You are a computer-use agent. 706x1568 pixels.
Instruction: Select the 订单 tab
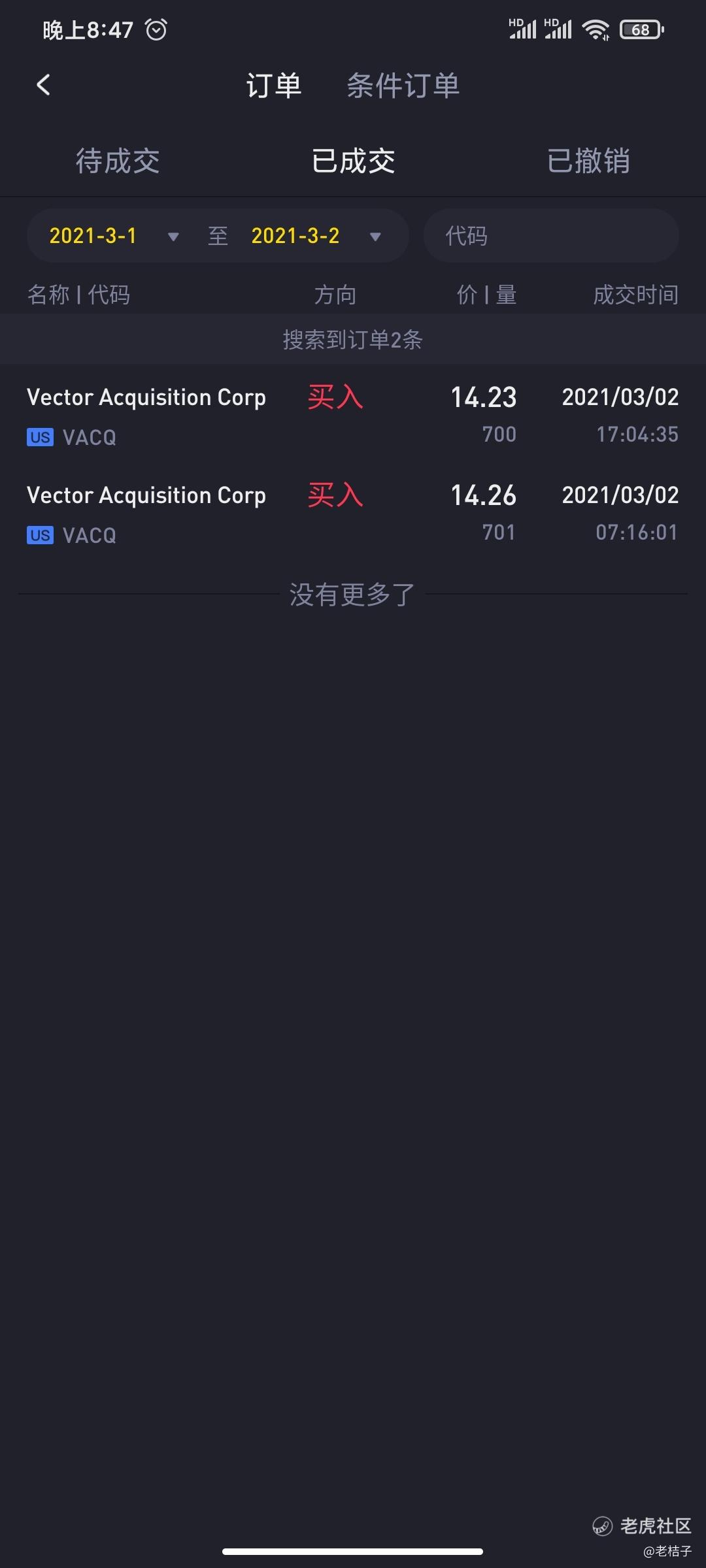(x=274, y=86)
